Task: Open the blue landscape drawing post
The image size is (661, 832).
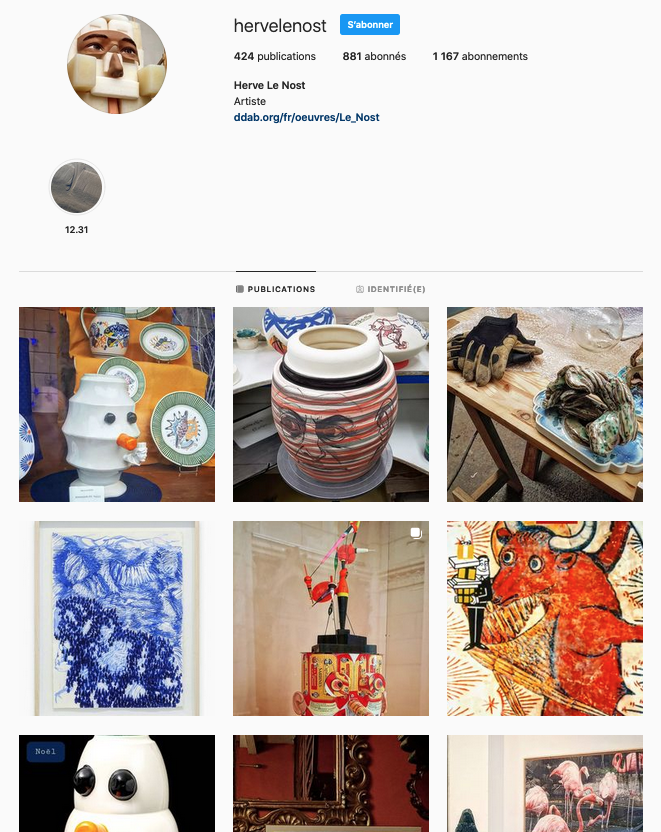Action: (117, 618)
